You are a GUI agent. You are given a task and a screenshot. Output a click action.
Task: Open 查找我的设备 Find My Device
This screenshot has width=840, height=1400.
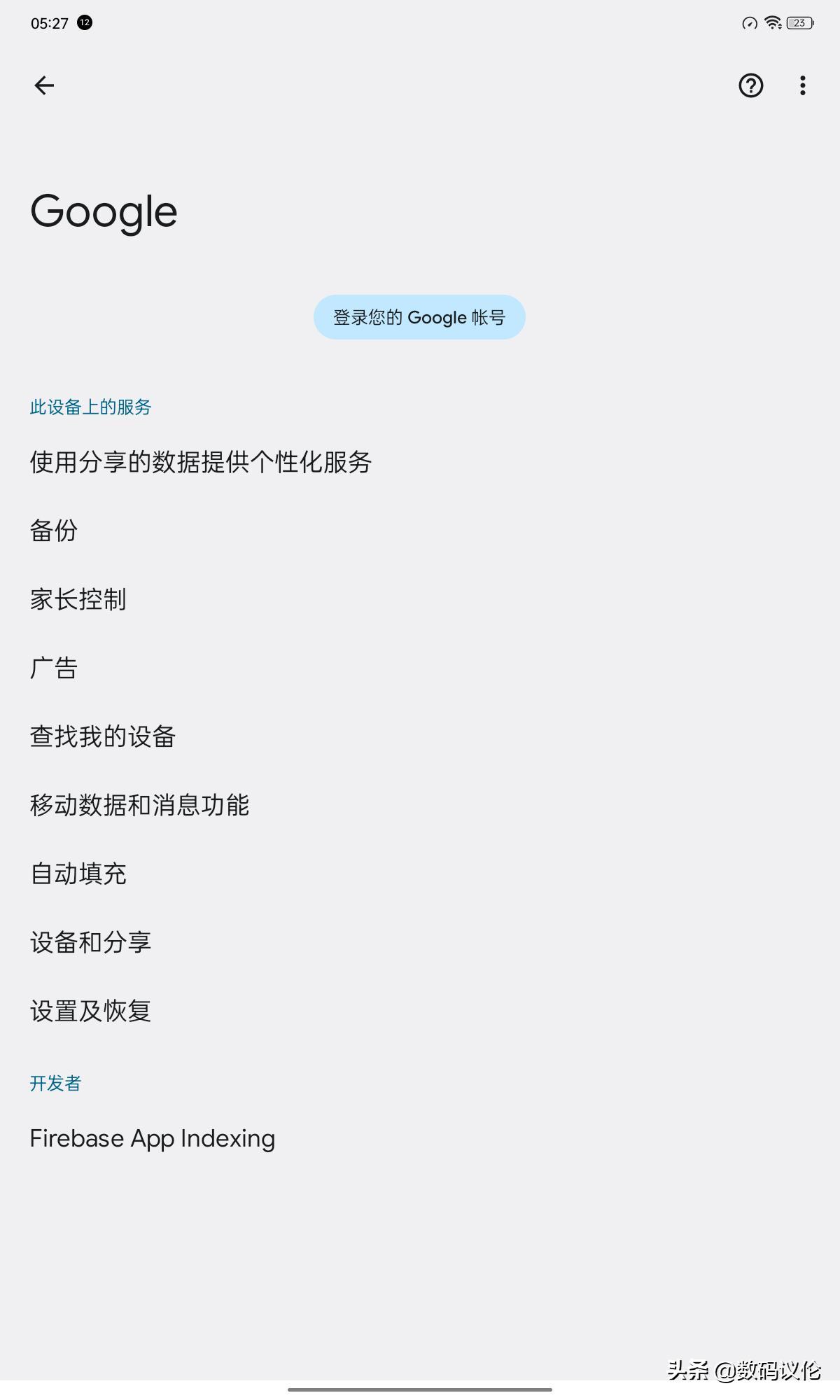coord(102,736)
